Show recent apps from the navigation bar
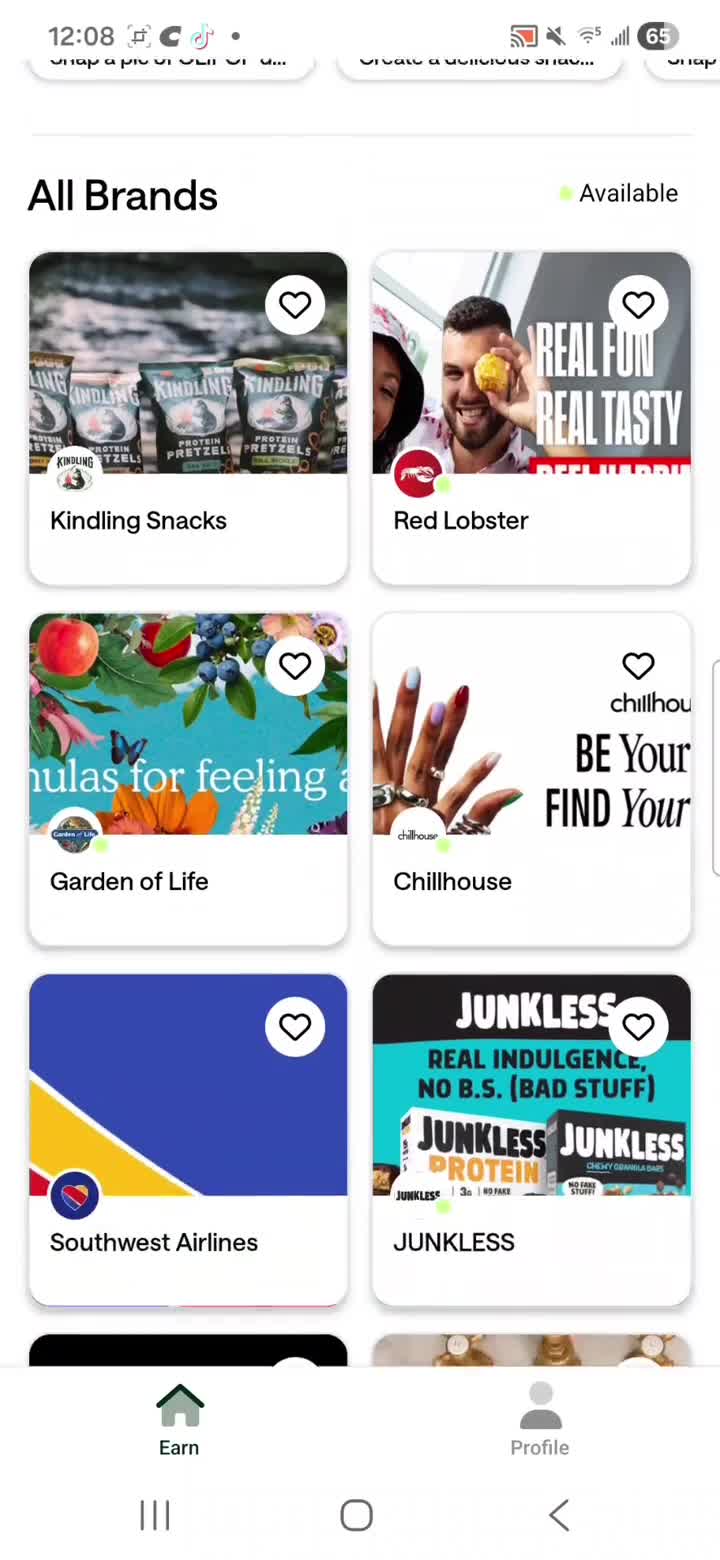Image resolution: width=720 pixels, height=1560 pixels. [155, 1515]
